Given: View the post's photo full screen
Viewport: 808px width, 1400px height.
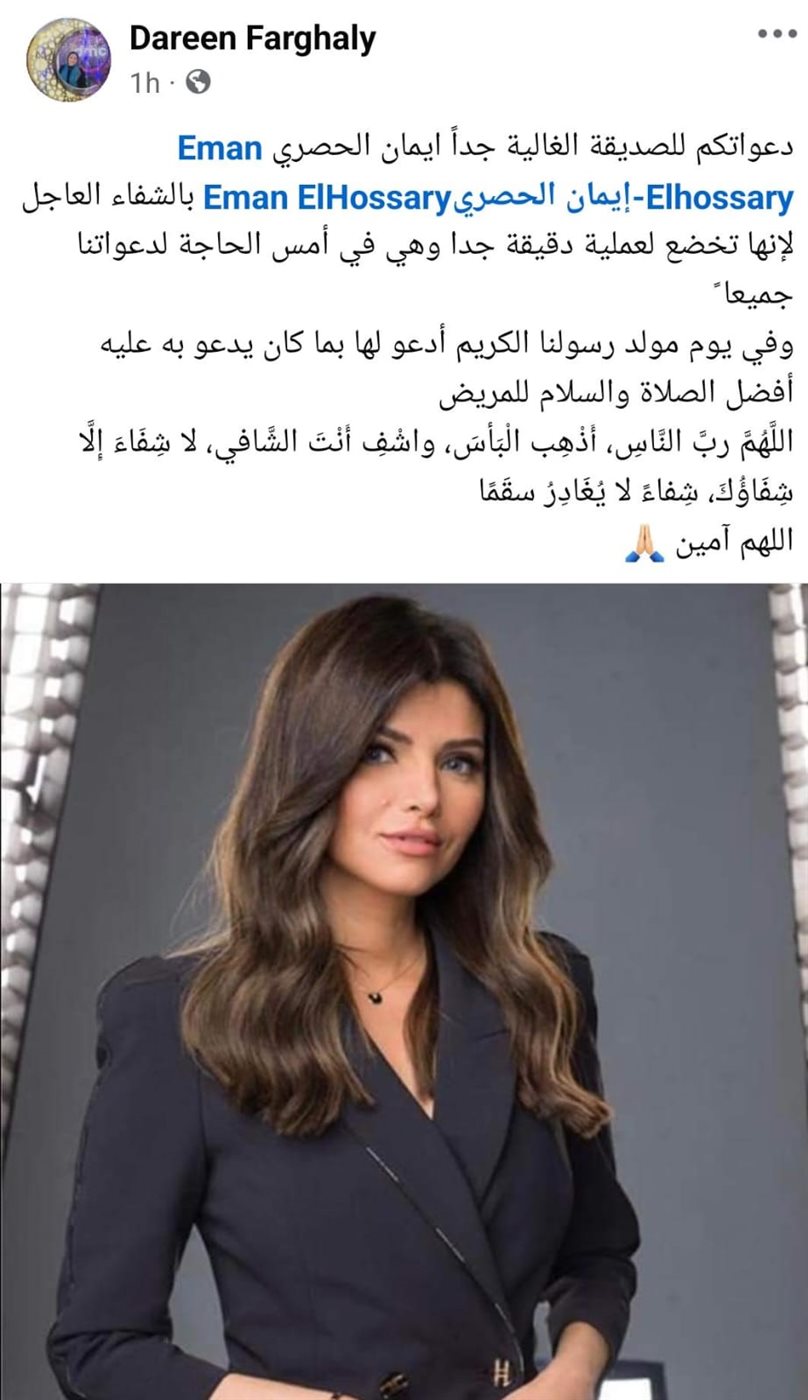Looking at the screenshot, I should pos(404,990).
